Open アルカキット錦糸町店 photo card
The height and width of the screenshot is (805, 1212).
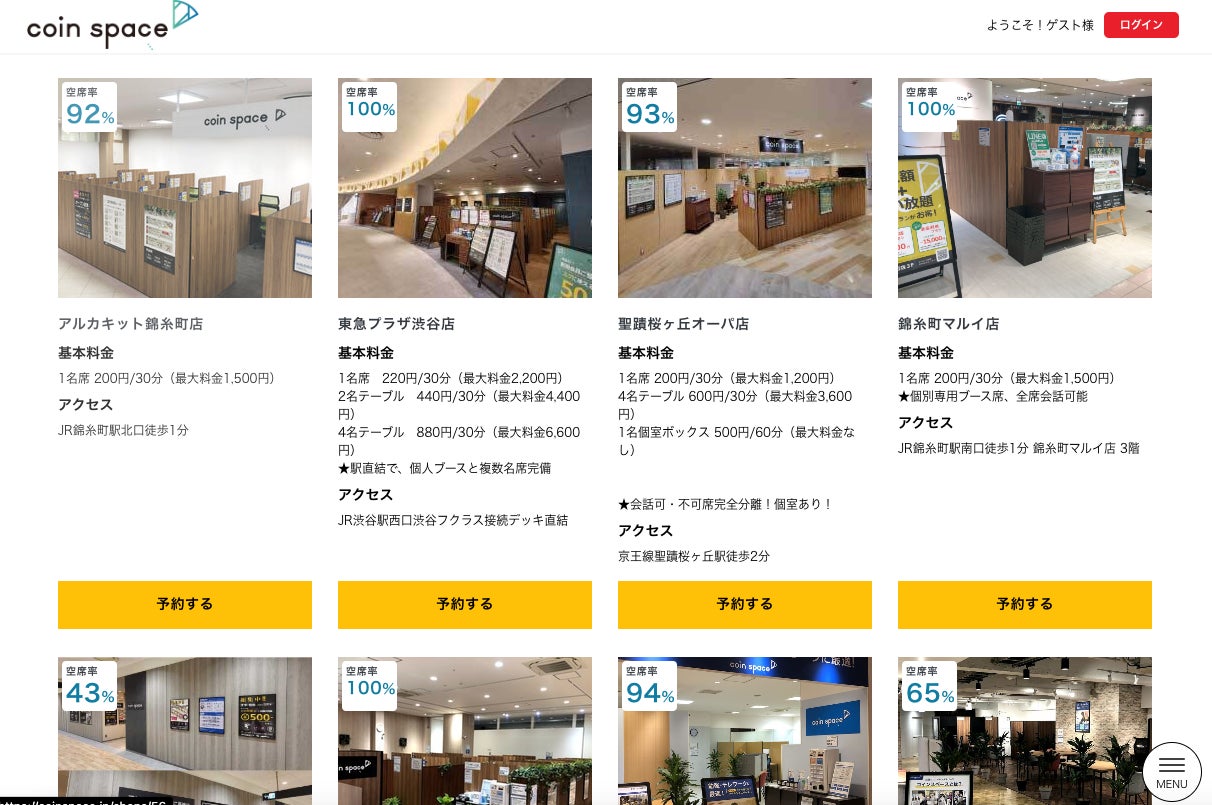pyautogui.click(x=185, y=188)
